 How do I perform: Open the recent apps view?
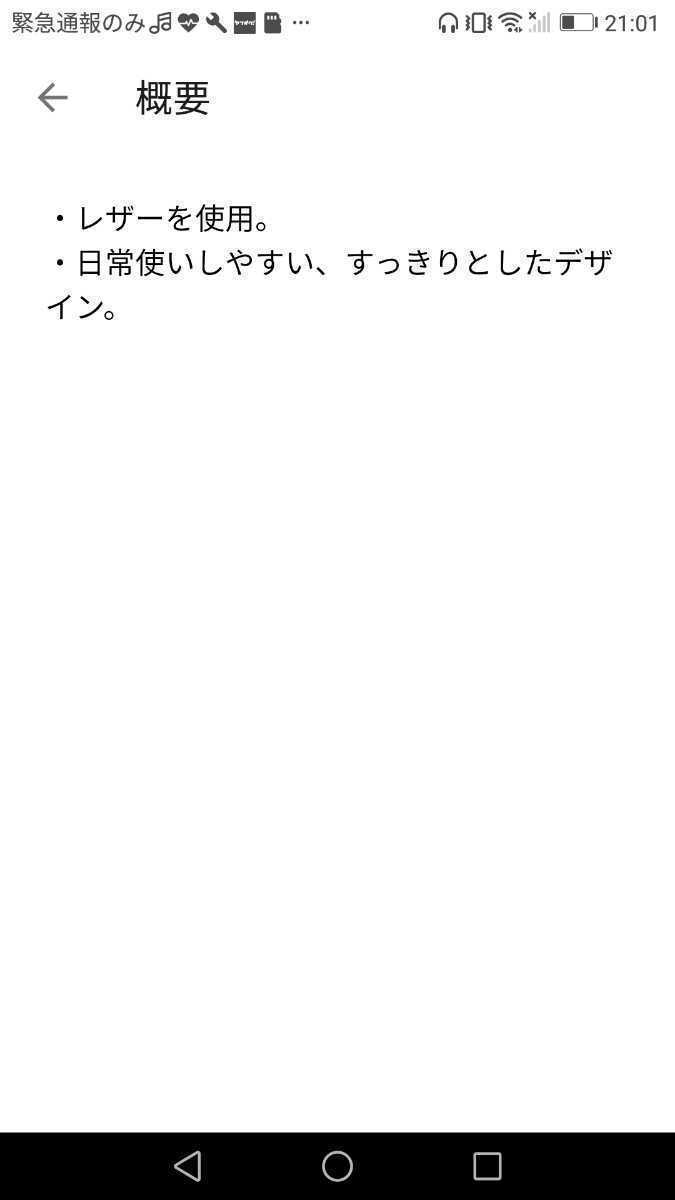pos(487,1166)
